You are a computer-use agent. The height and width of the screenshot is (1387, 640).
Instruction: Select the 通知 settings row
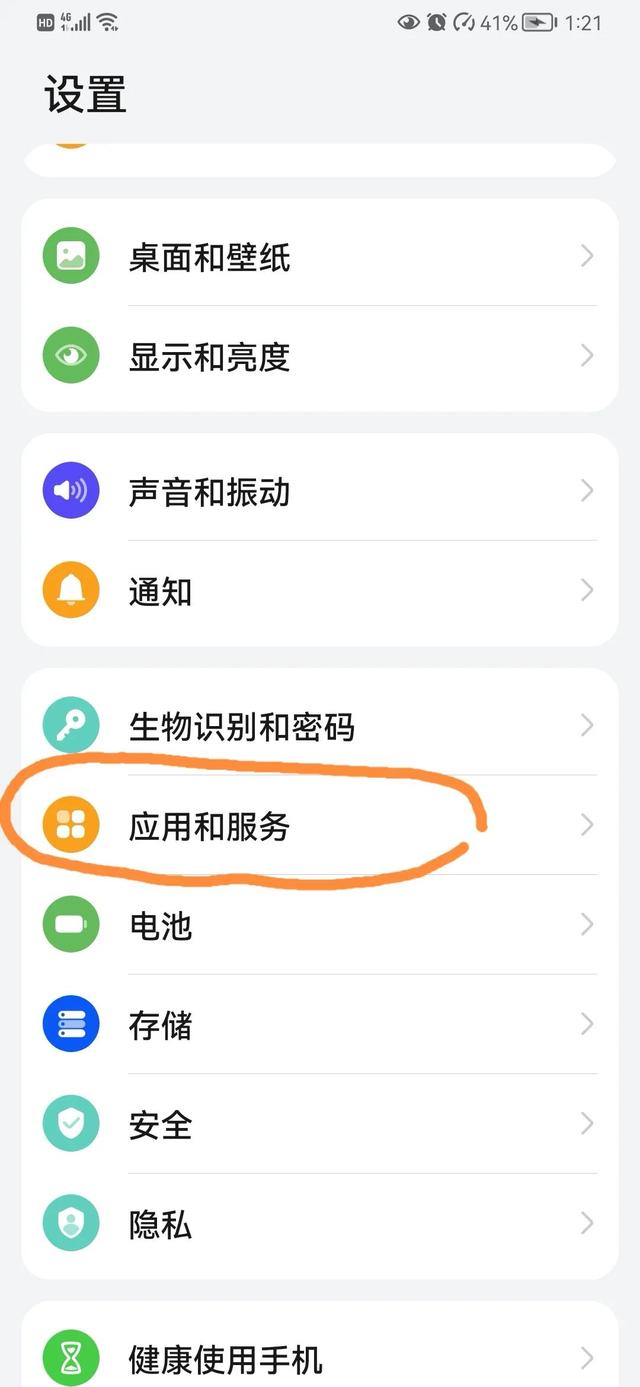pos(318,591)
